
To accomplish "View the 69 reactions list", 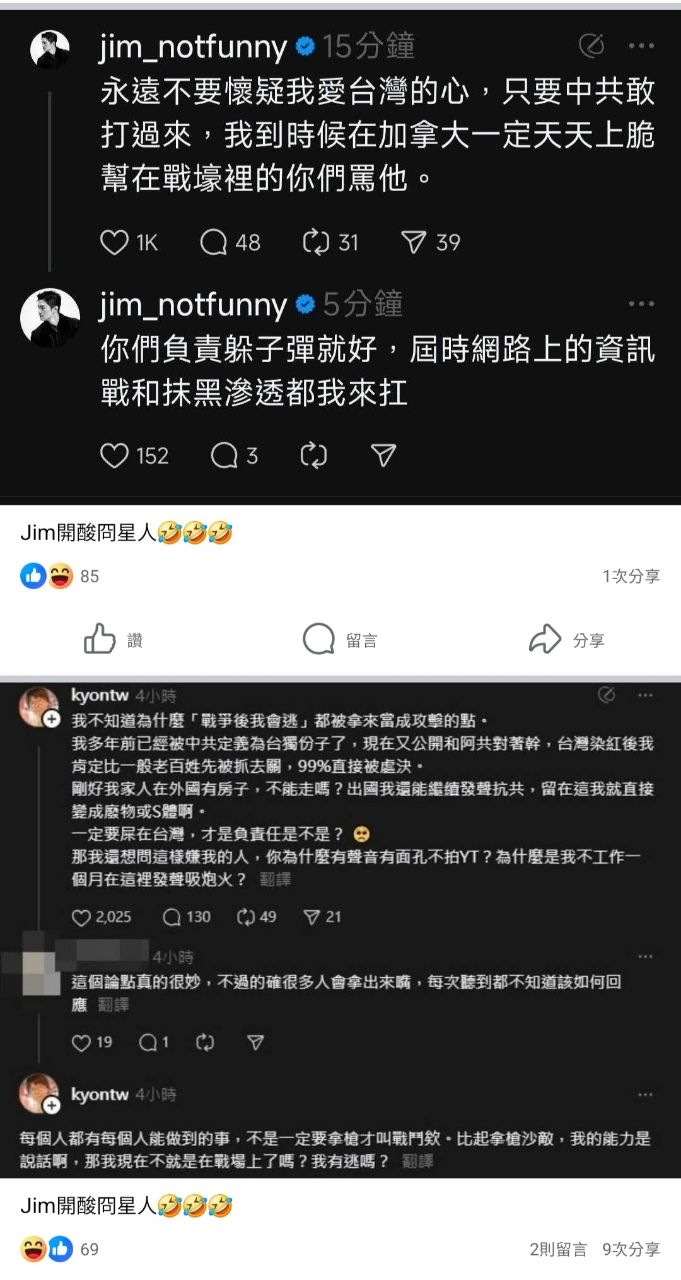I will (60, 1249).
